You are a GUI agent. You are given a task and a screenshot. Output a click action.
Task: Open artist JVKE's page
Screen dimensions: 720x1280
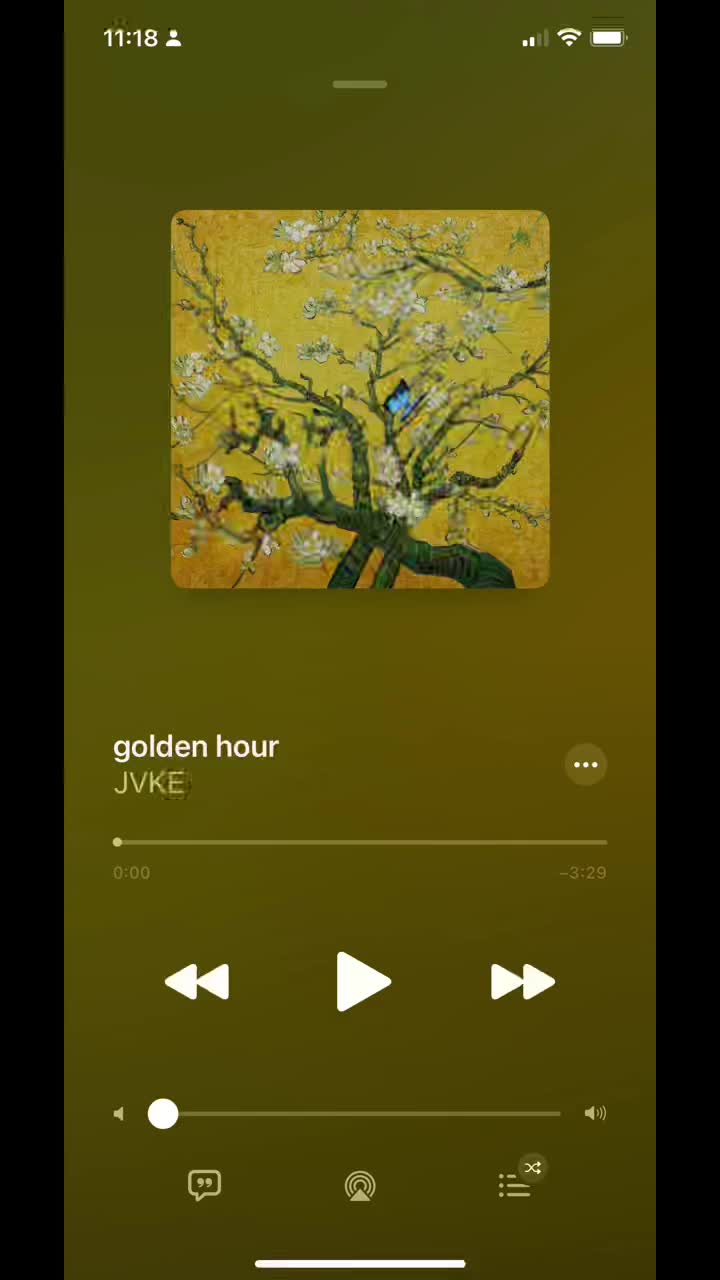(x=149, y=783)
